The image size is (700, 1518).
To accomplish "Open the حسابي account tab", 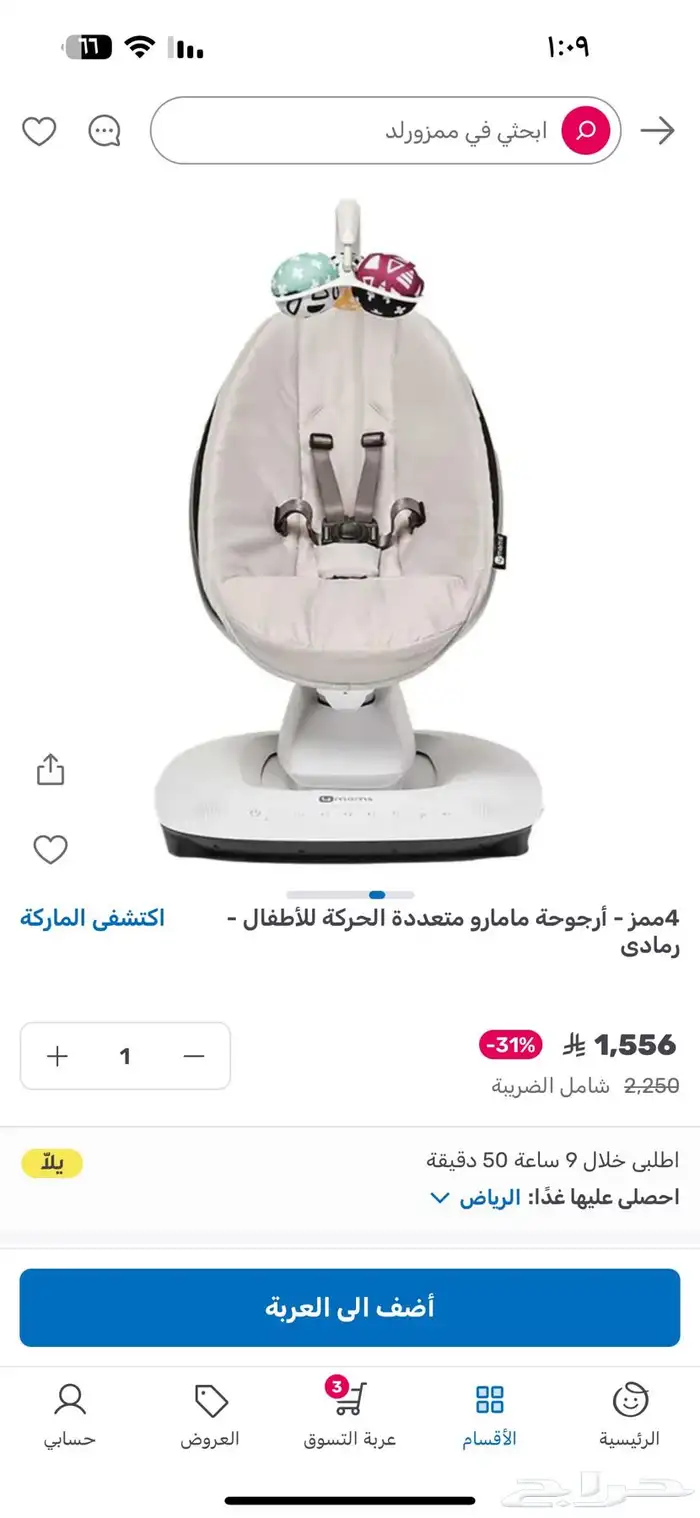I will coord(69,1416).
